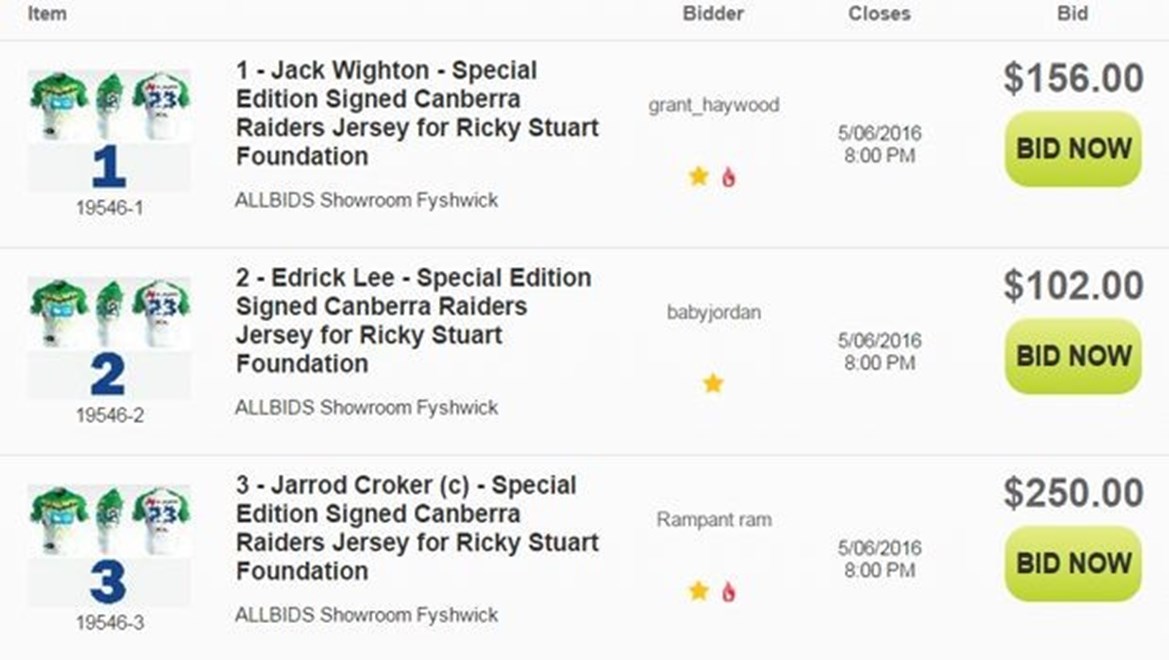Image resolution: width=1169 pixels, height=660 pixels.
Task: Open Jarrod Croker signed jersey listing
Action: coord(416,527)
